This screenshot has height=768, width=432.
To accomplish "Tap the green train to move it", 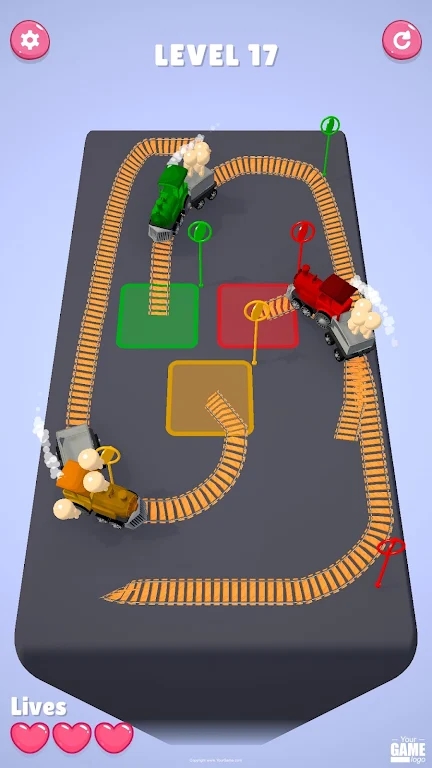I will (182, 199).
